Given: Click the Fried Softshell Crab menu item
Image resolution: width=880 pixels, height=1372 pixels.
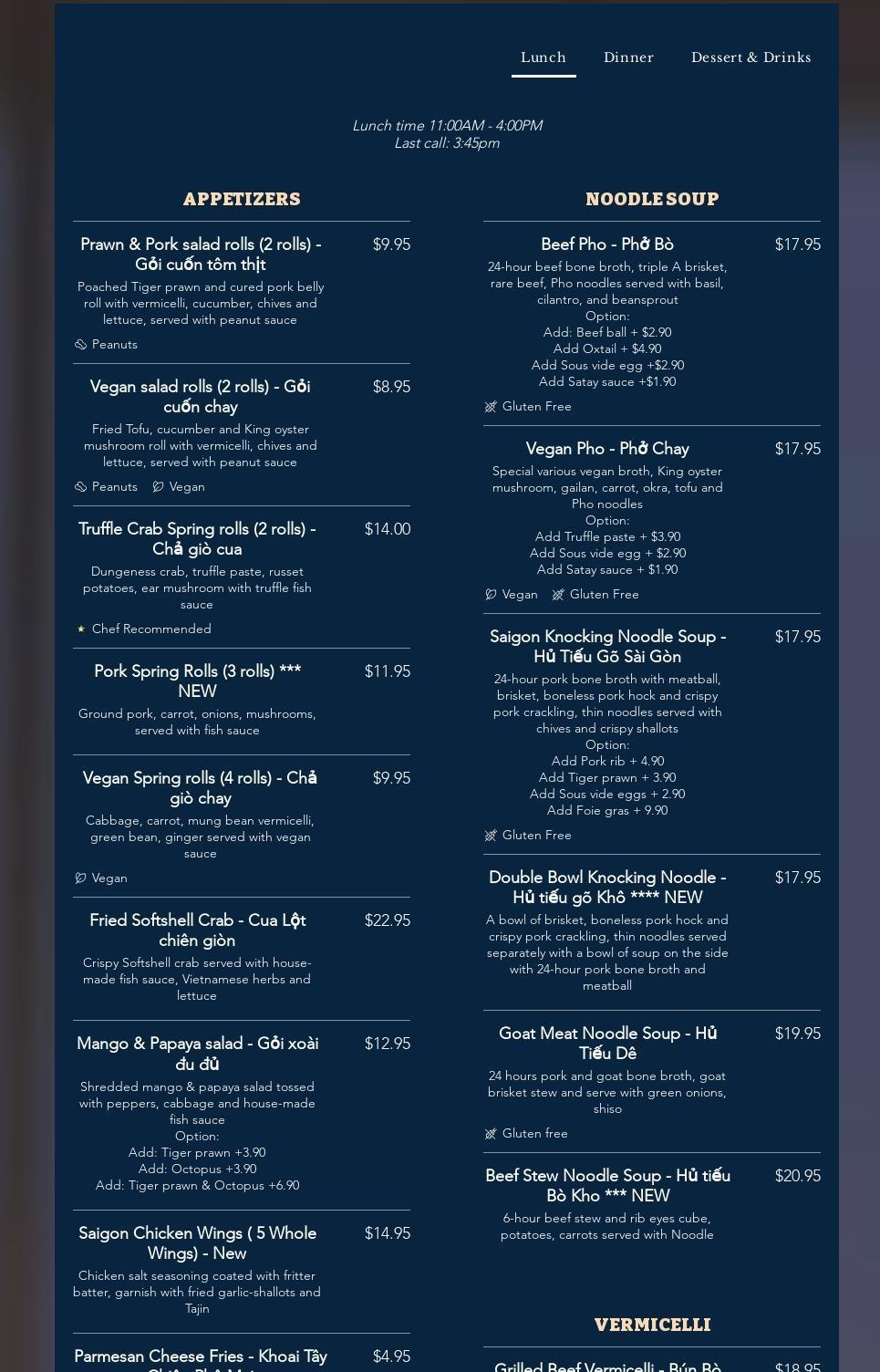Looking at the screenshot, I should tap(198, 930).
